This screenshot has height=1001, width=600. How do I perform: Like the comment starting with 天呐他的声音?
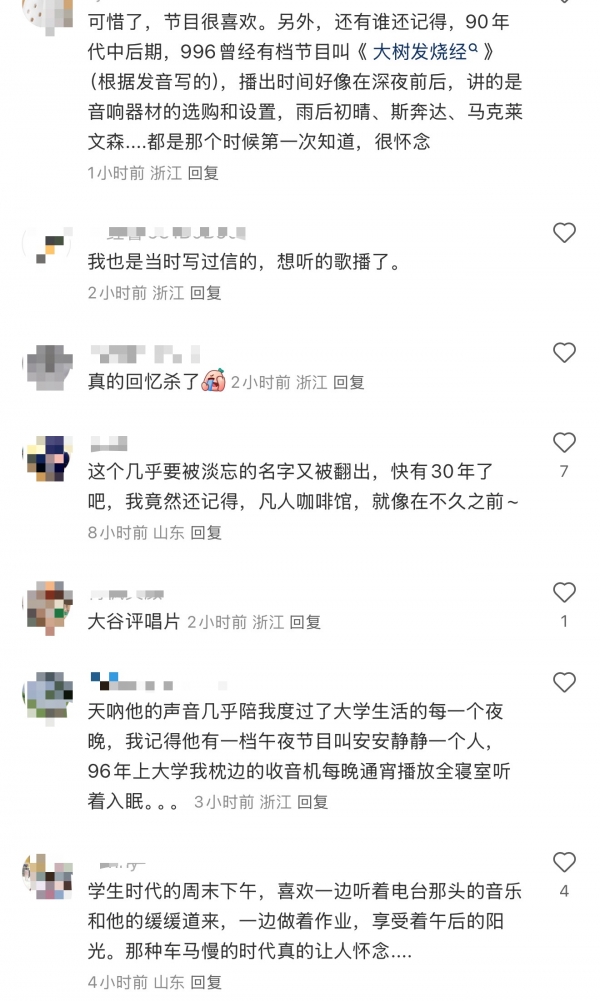[x=564, y=683]
